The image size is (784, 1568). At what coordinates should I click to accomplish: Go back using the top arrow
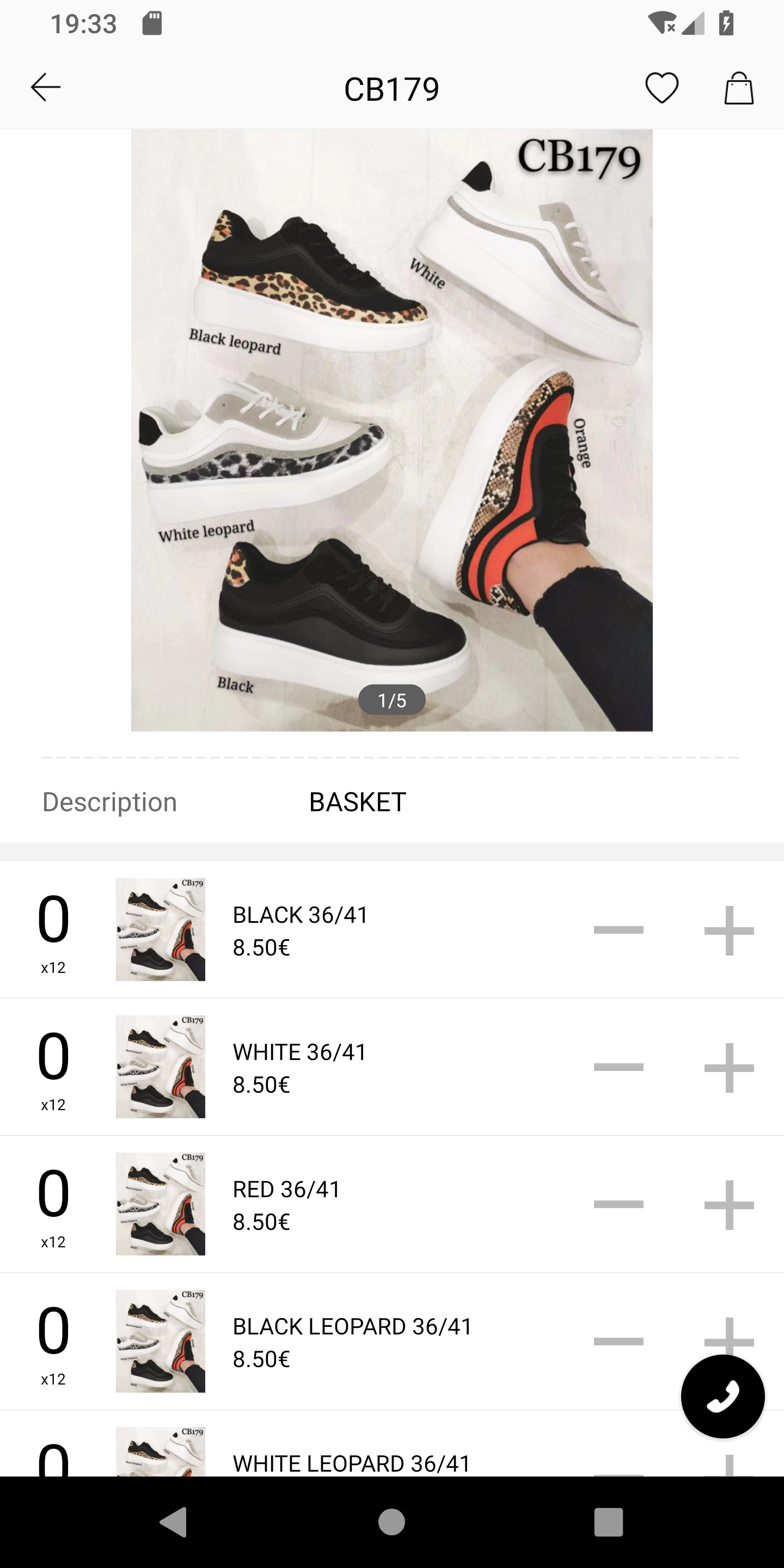[x=46, y=87]
